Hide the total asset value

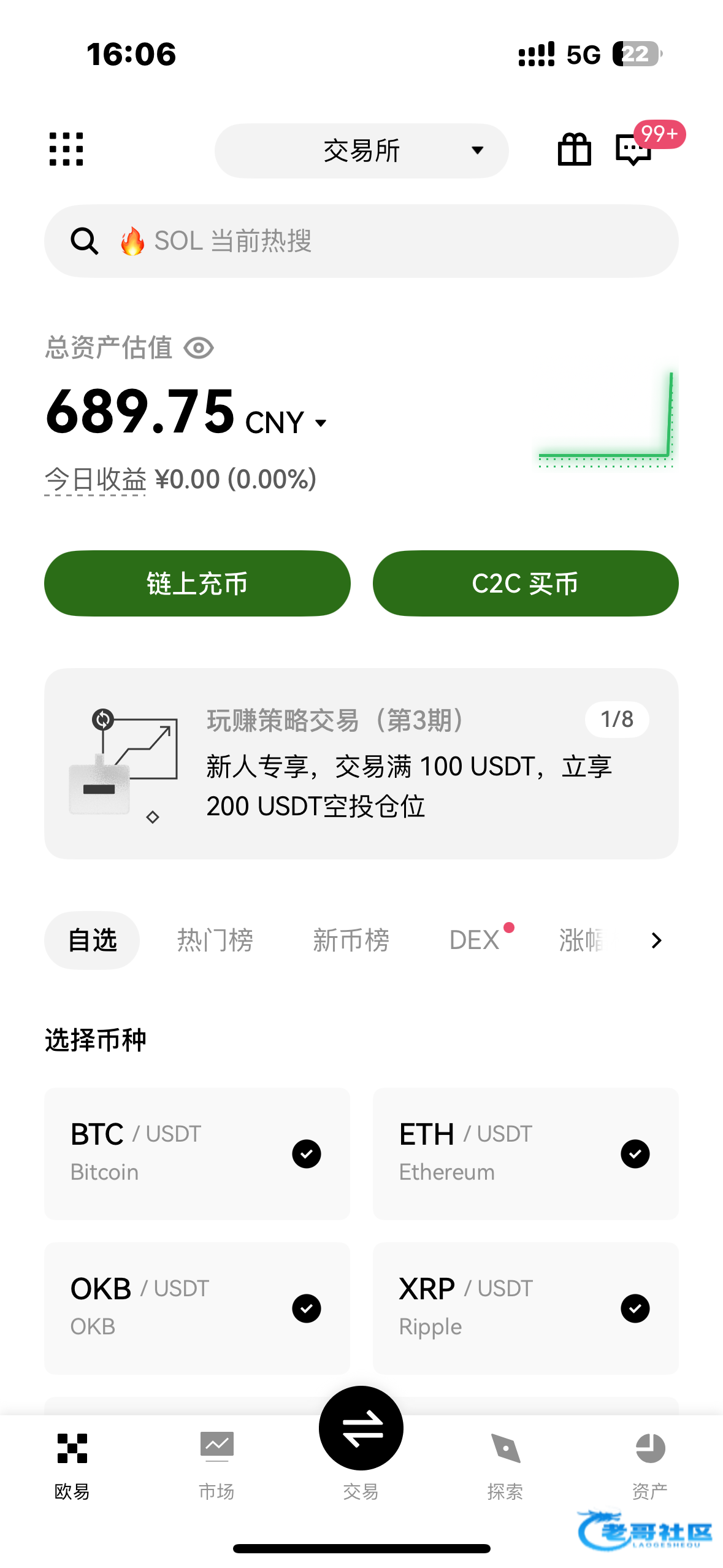point(199,348)
